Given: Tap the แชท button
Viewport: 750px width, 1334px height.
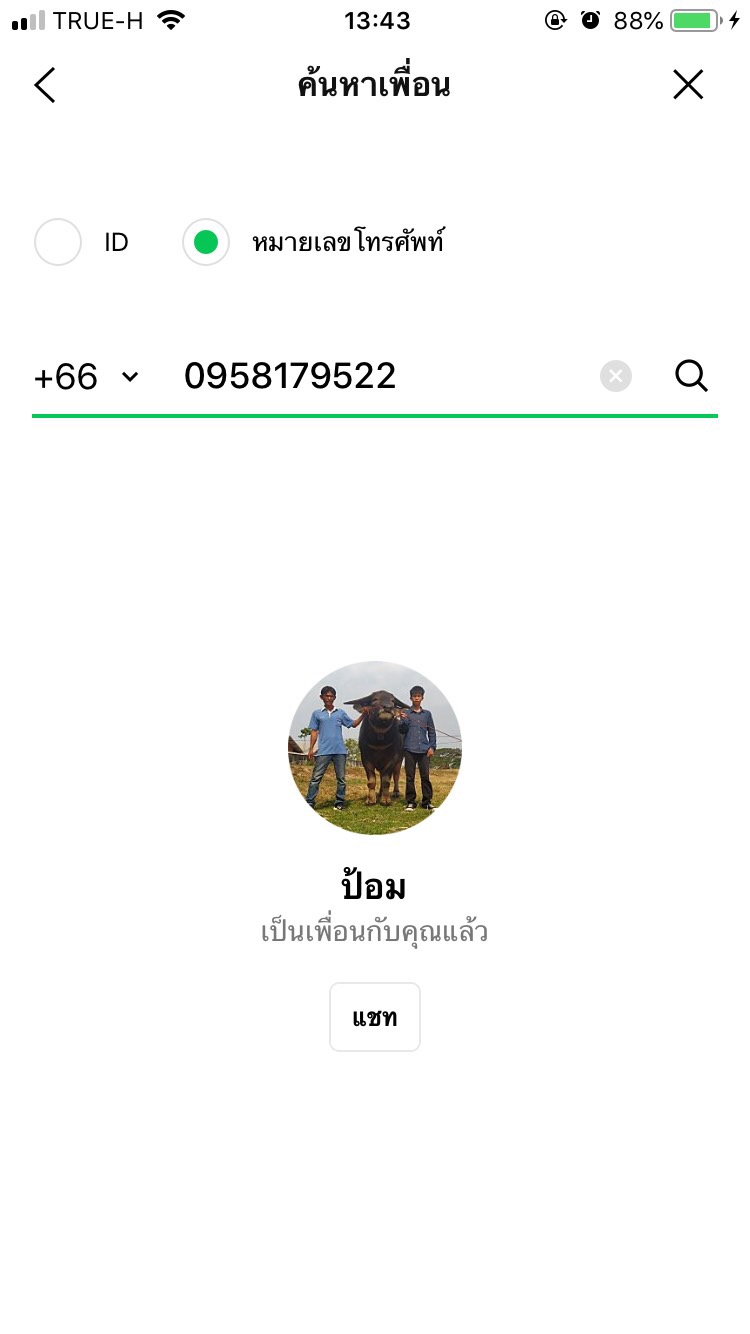Looking at the screenshot, I should (375, 1017).
